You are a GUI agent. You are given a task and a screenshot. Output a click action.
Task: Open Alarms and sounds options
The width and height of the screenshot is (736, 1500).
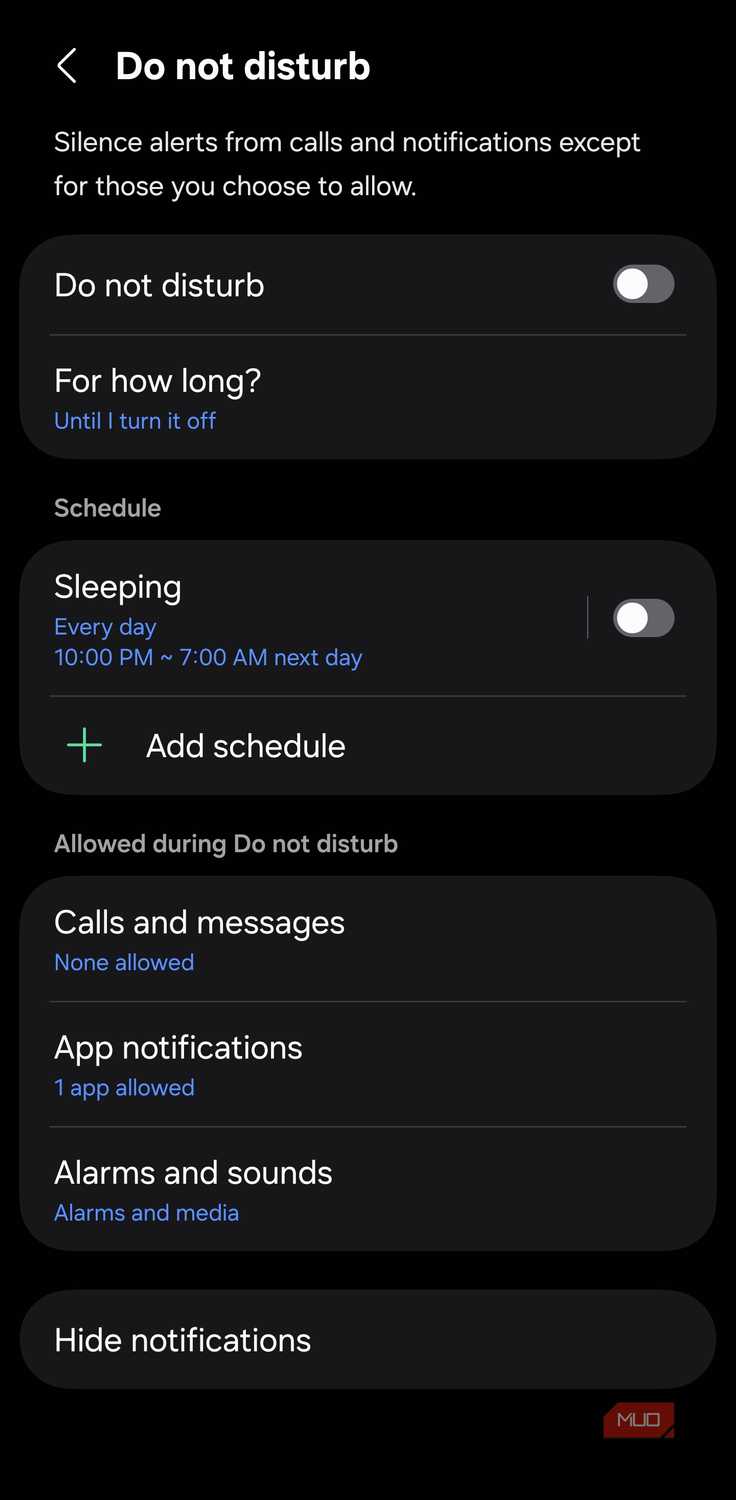click(368, 1189)
